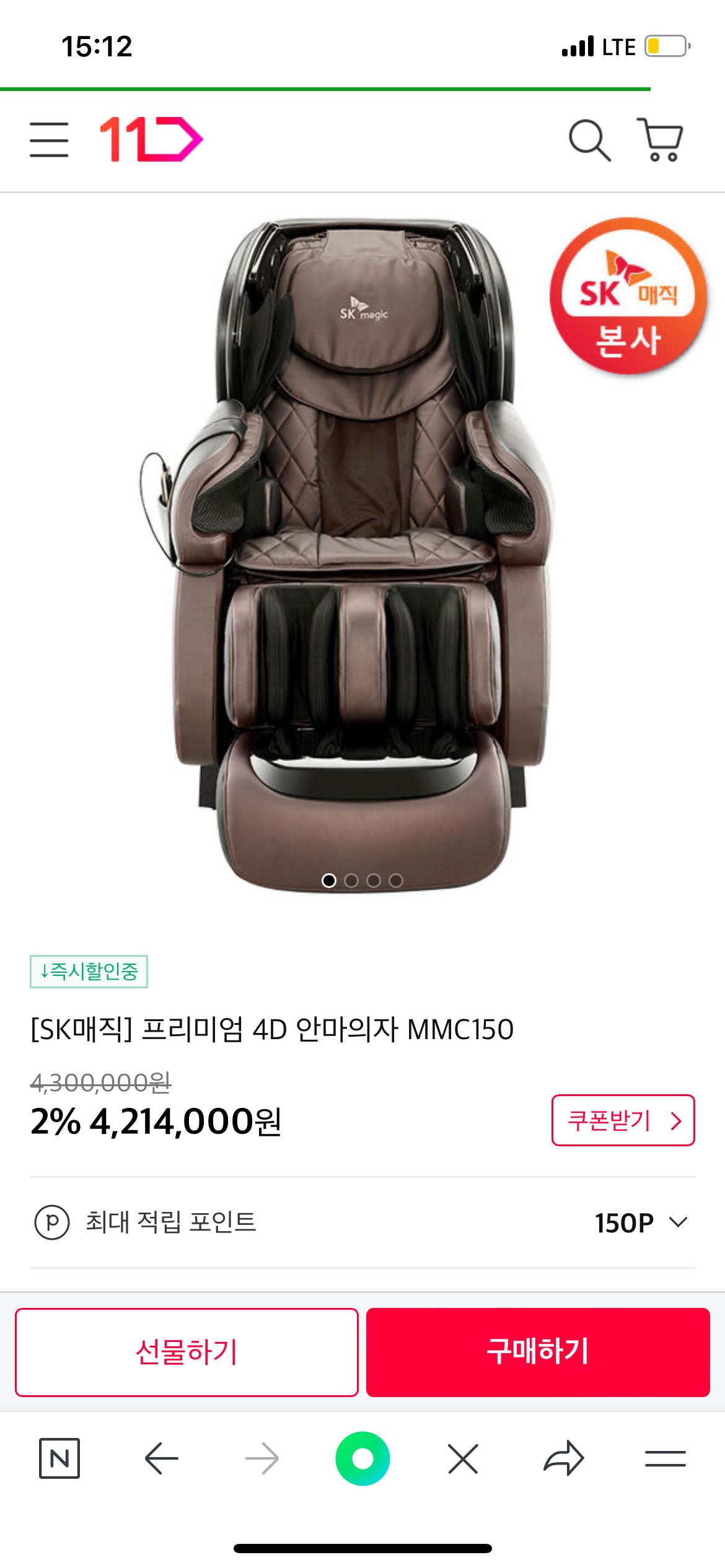Open the shopping cart
The height and width of the screenshot is (1568, 725).
(661, 140)
